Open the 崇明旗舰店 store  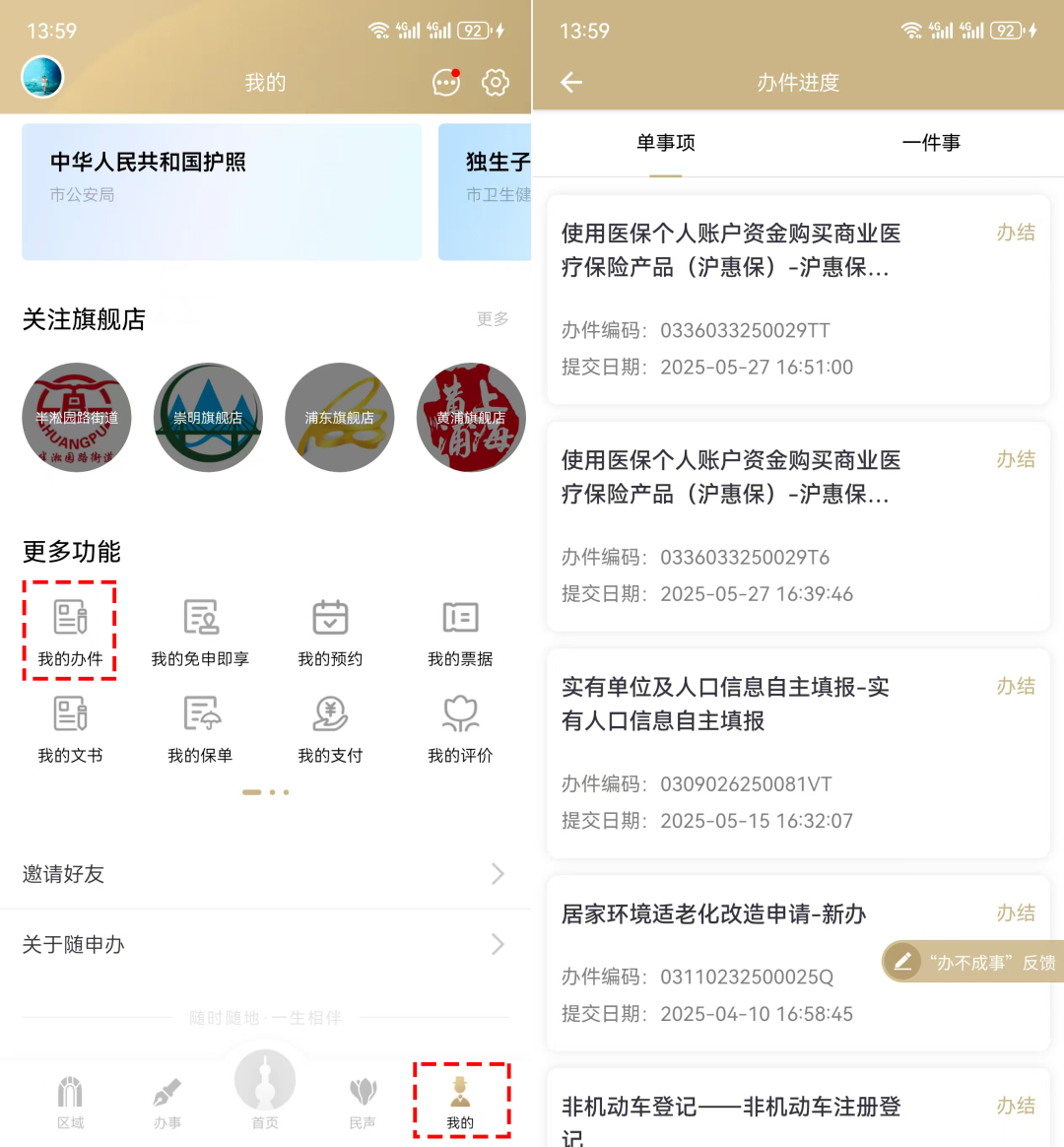[208, 418]
